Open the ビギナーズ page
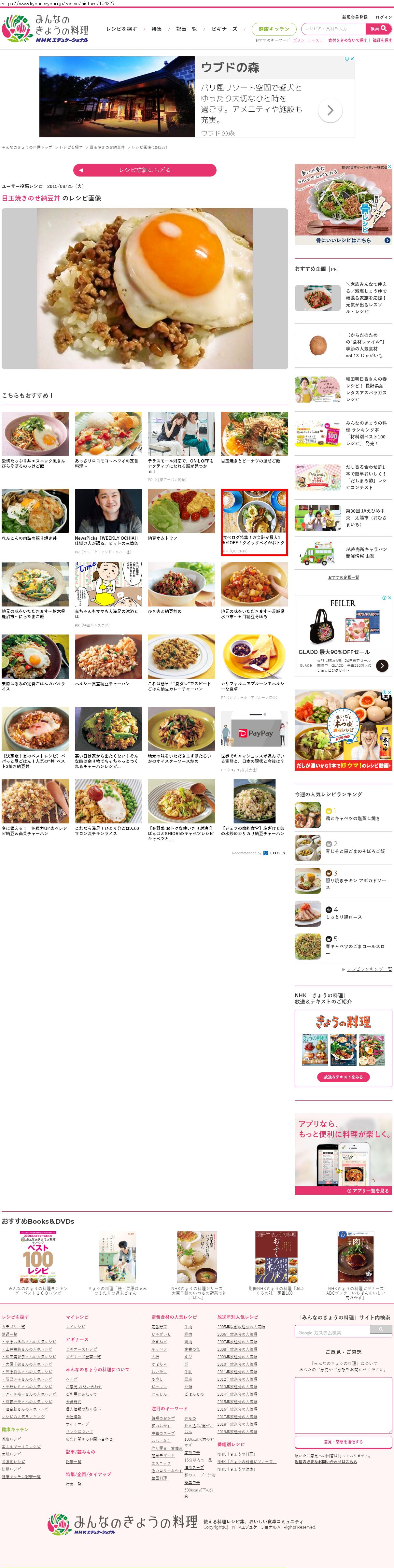Screen dimensions: 394x1568 224,29
